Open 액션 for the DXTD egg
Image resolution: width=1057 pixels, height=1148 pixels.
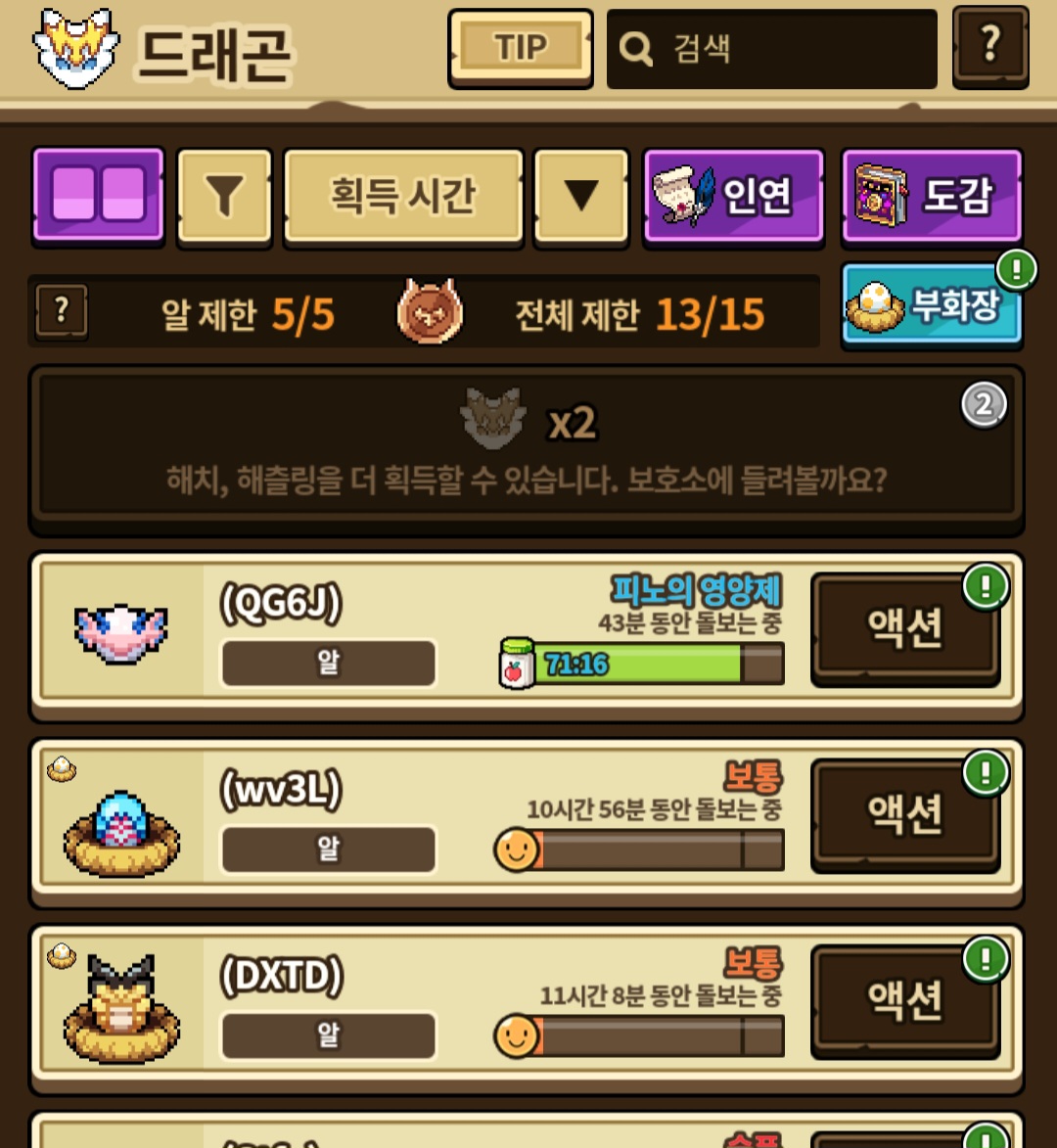pos(904,1000)
